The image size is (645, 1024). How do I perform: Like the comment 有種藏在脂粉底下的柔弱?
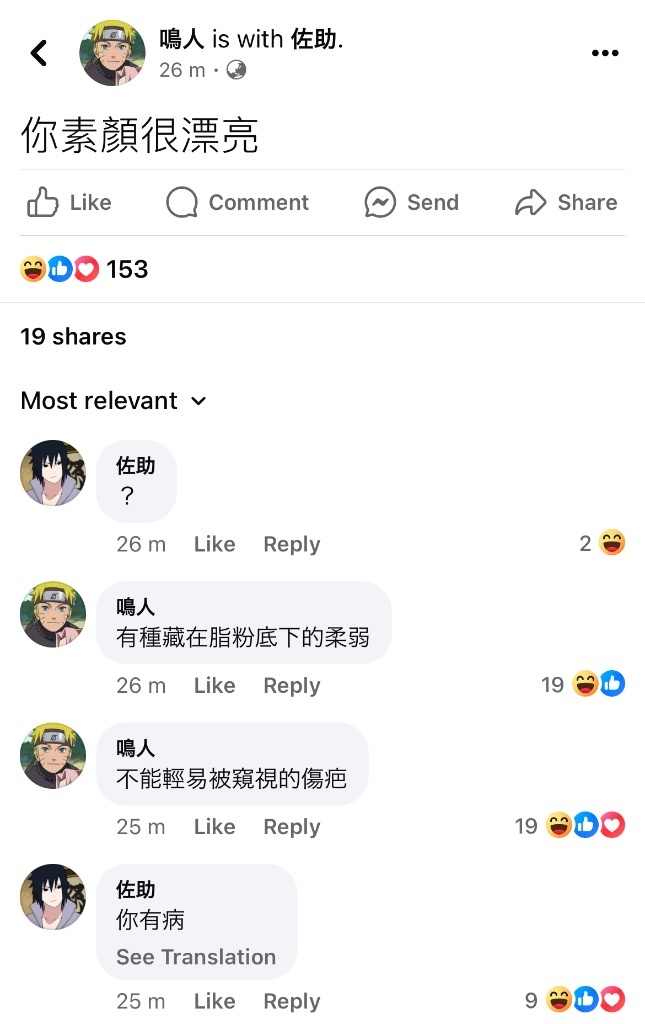pyautogui.click(x=214, y=685)
